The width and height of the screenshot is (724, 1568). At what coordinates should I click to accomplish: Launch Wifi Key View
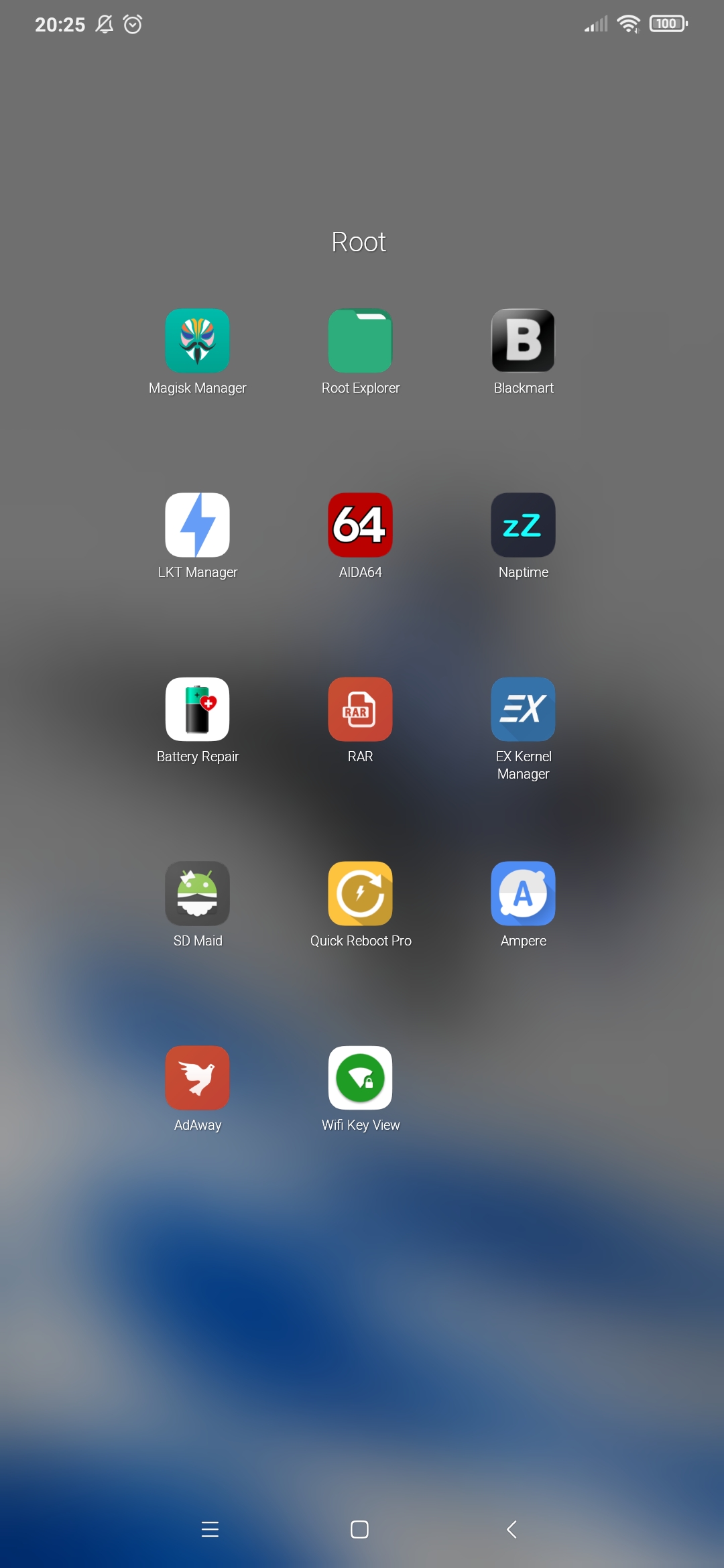360,1077
